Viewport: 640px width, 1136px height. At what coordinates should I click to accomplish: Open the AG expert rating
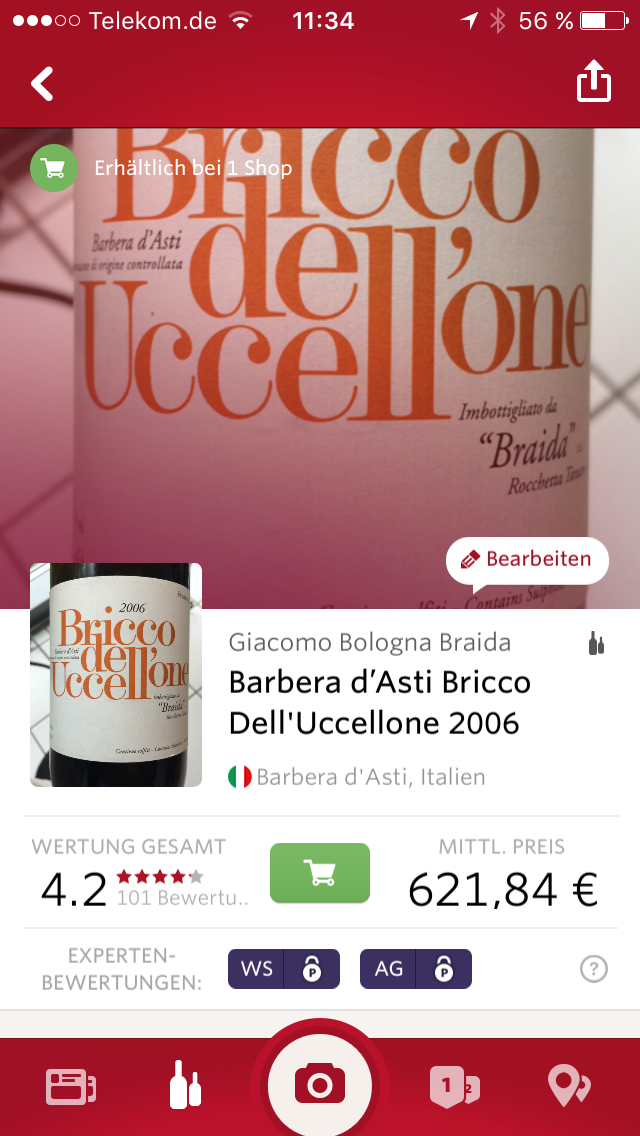[x=416, y=969]
